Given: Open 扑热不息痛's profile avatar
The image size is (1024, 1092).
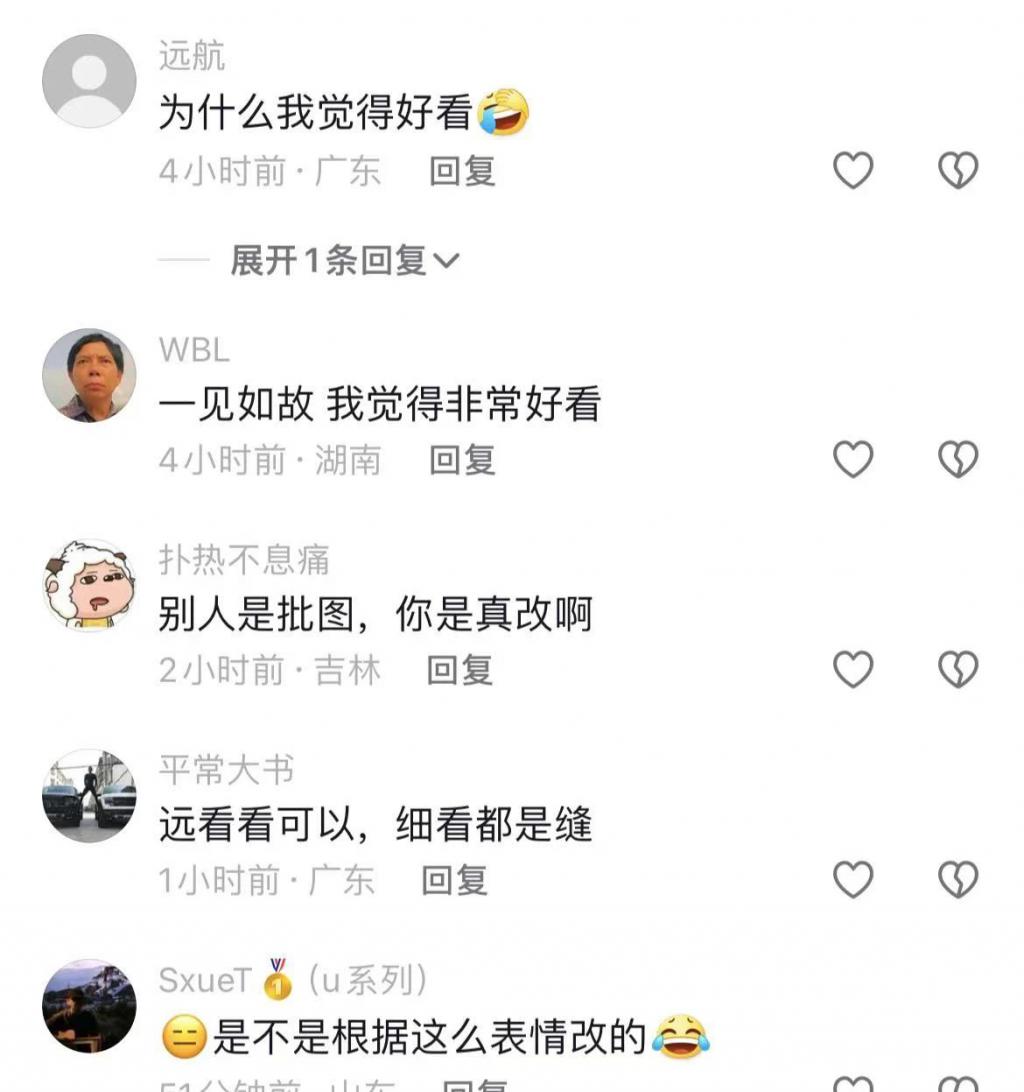Looking at the screenshot, I should pos(89,585).
